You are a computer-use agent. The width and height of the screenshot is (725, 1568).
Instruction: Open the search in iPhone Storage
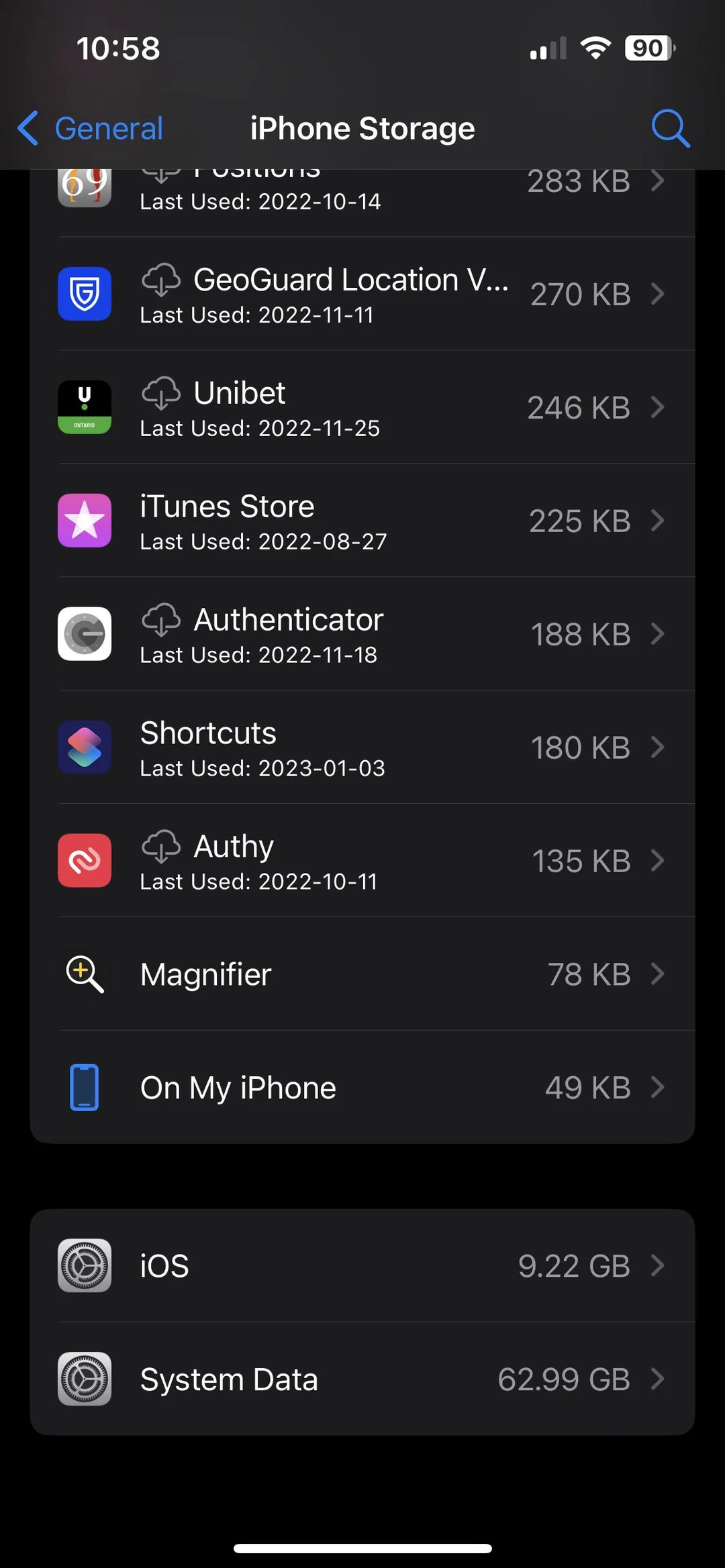671,127
